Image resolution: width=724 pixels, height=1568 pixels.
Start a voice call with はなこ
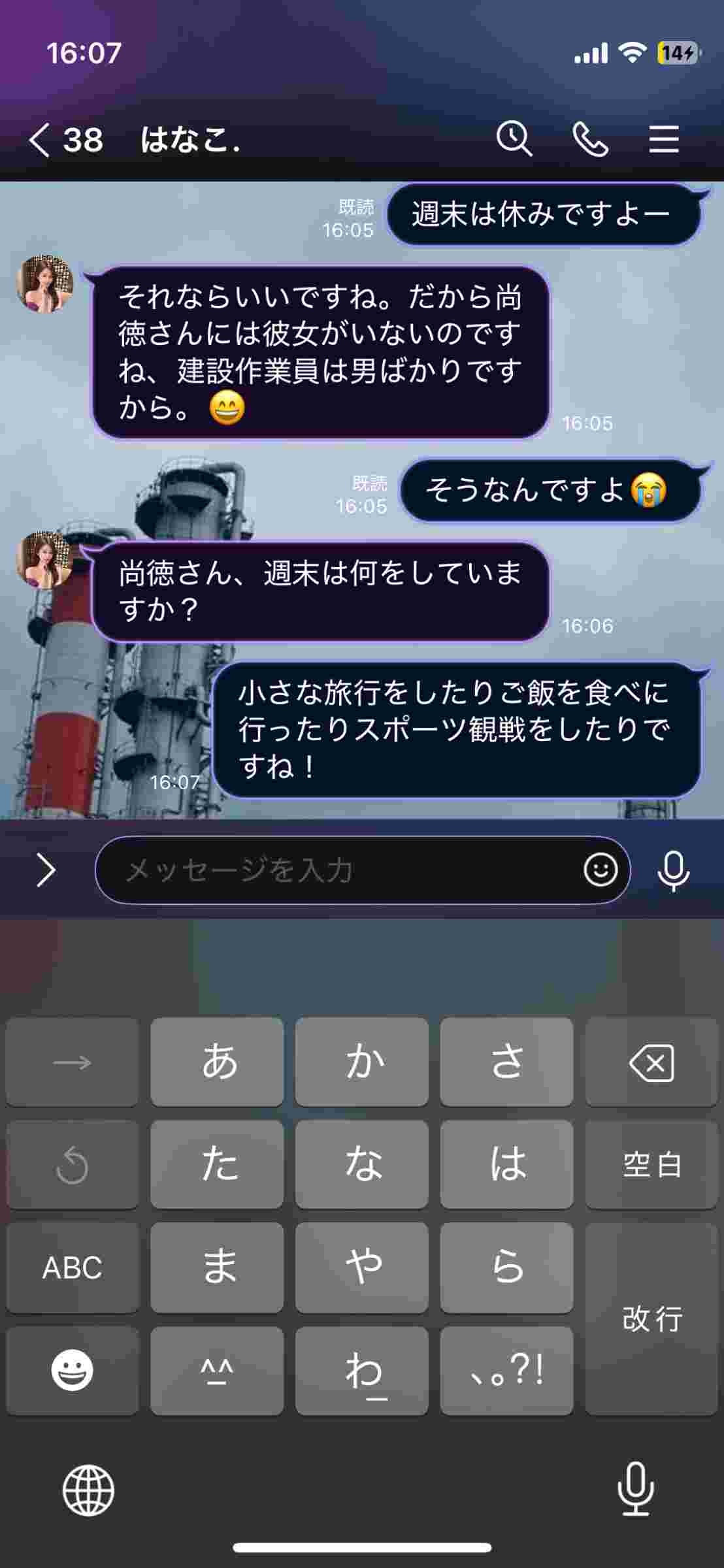(x=590, y=139)
